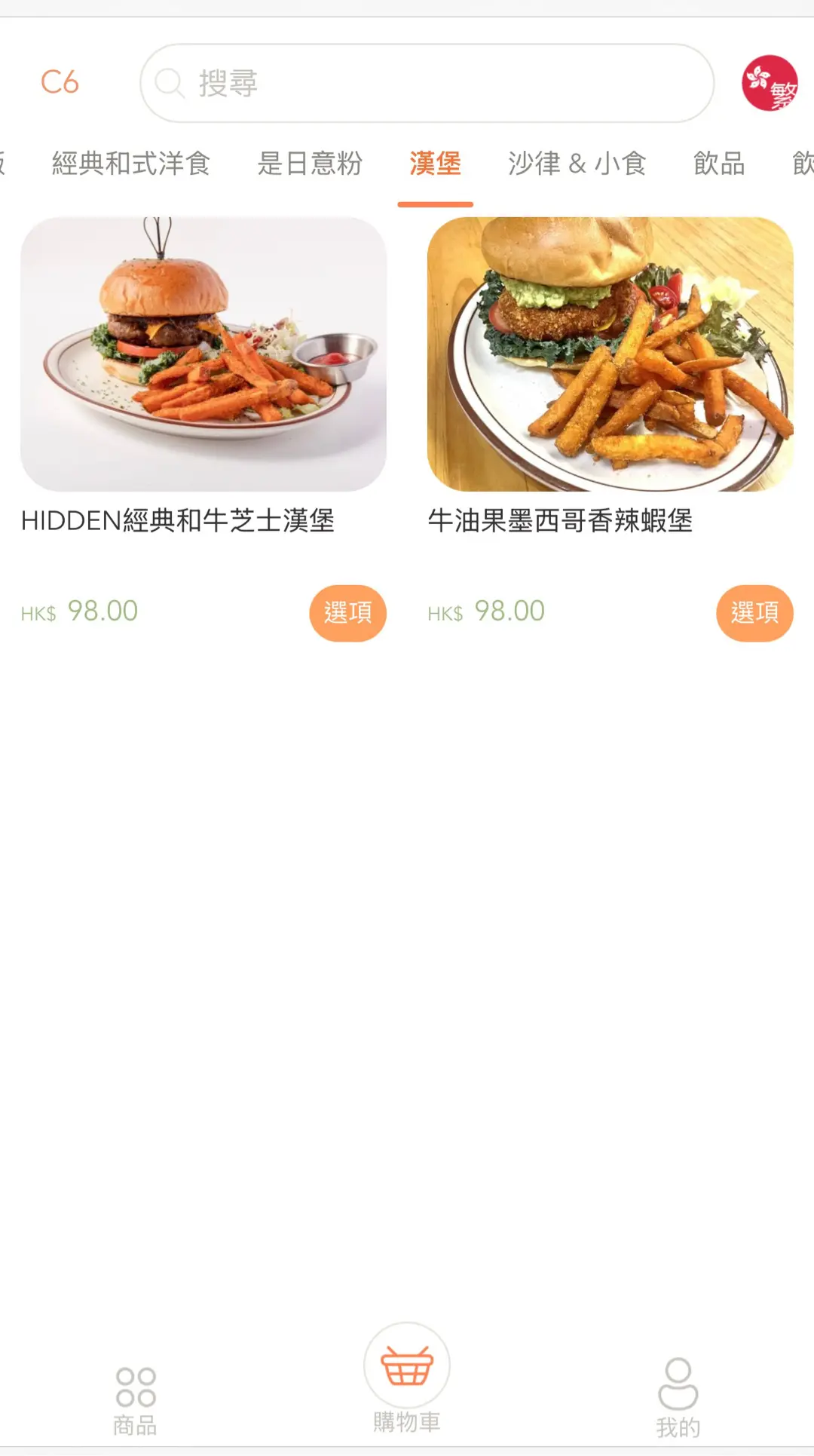814x1456 pixels.
Task: Open the 商品 bottom tab
Action: 136,1402
